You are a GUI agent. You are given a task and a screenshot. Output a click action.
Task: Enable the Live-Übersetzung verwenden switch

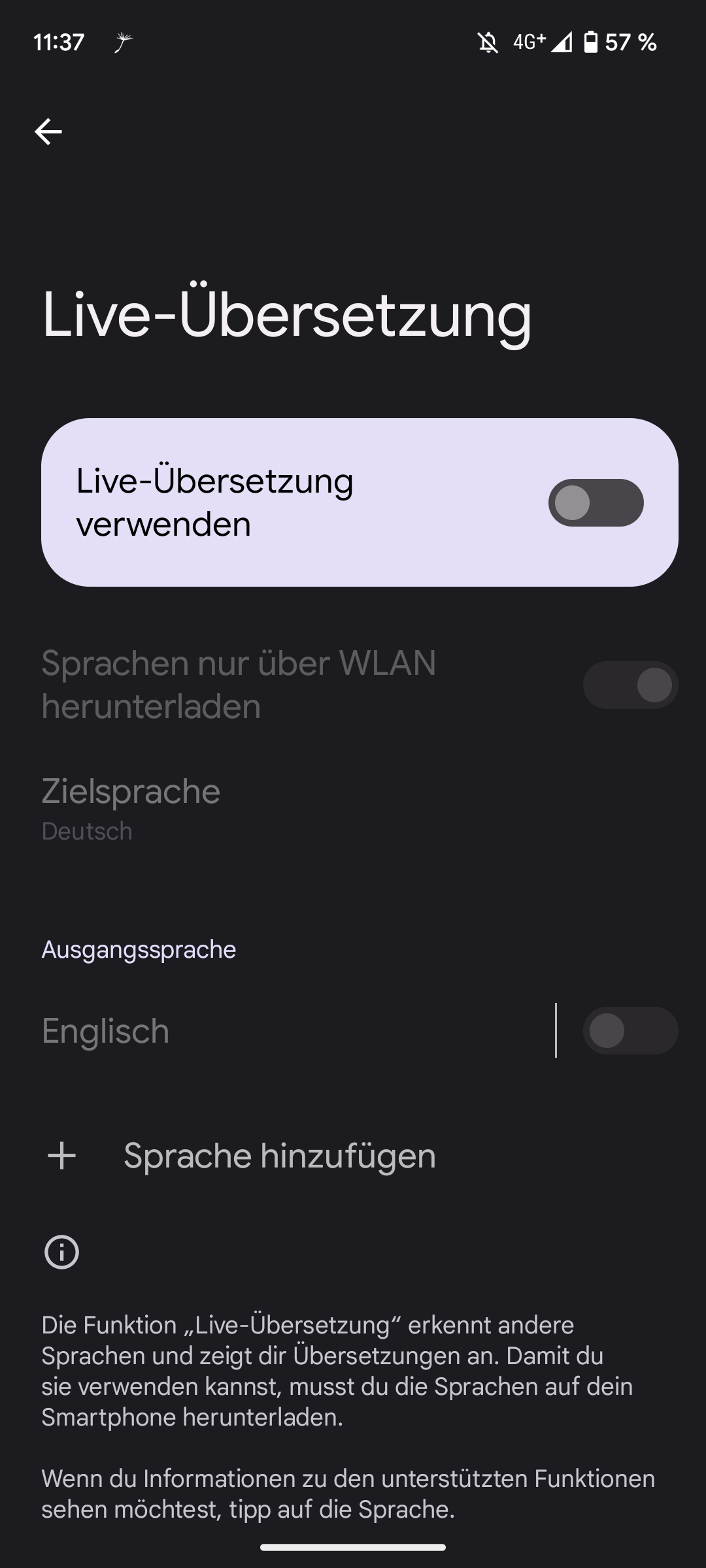(596, 502)
